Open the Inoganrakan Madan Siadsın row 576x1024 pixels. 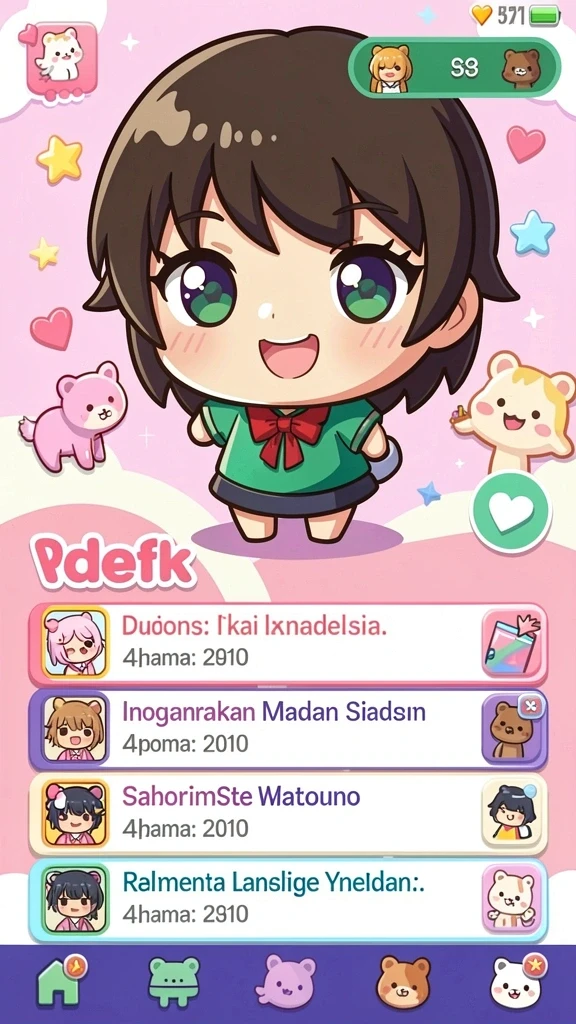coord(288,729)
